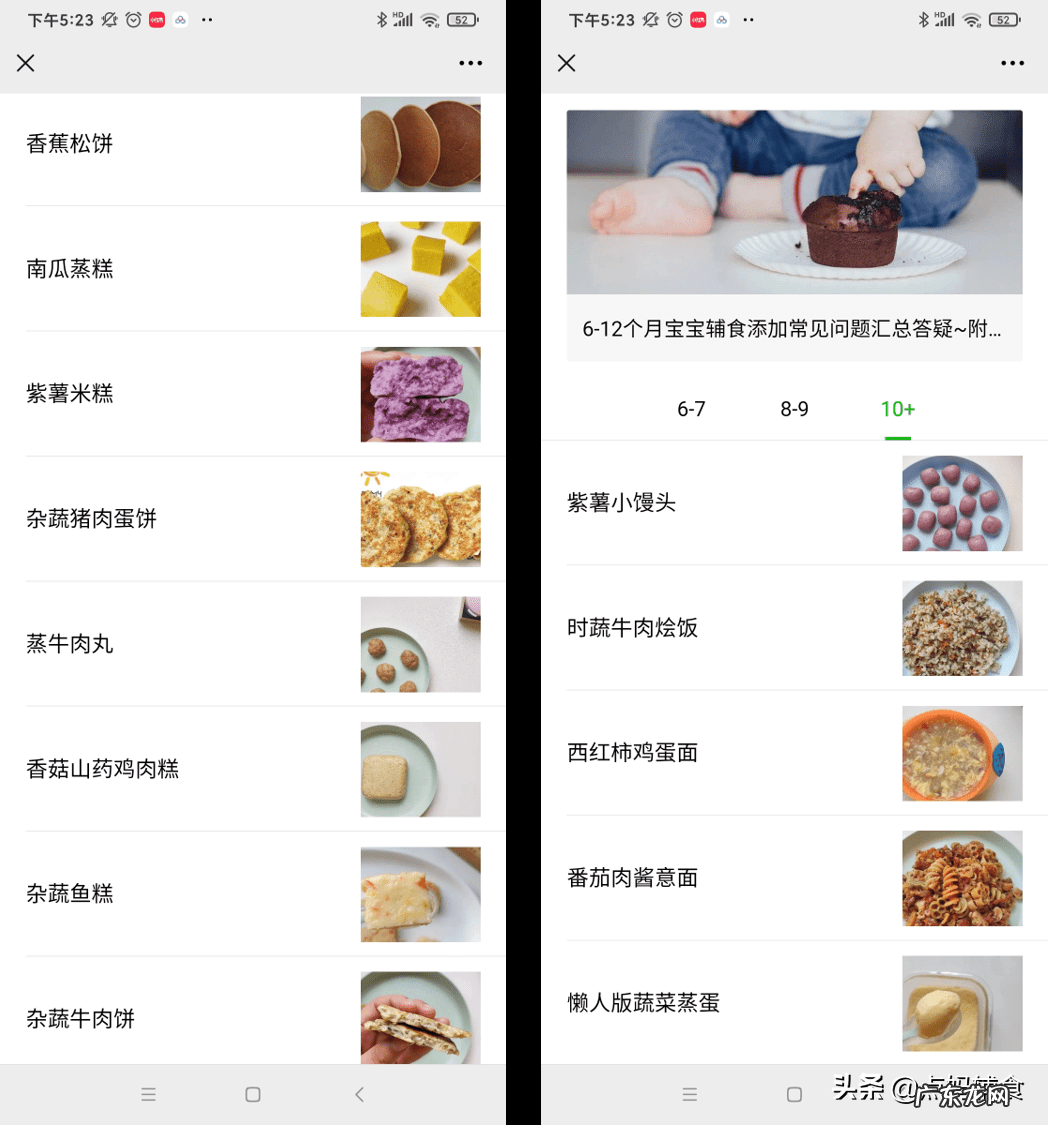Open the more options menu on the right screen

1012,63
